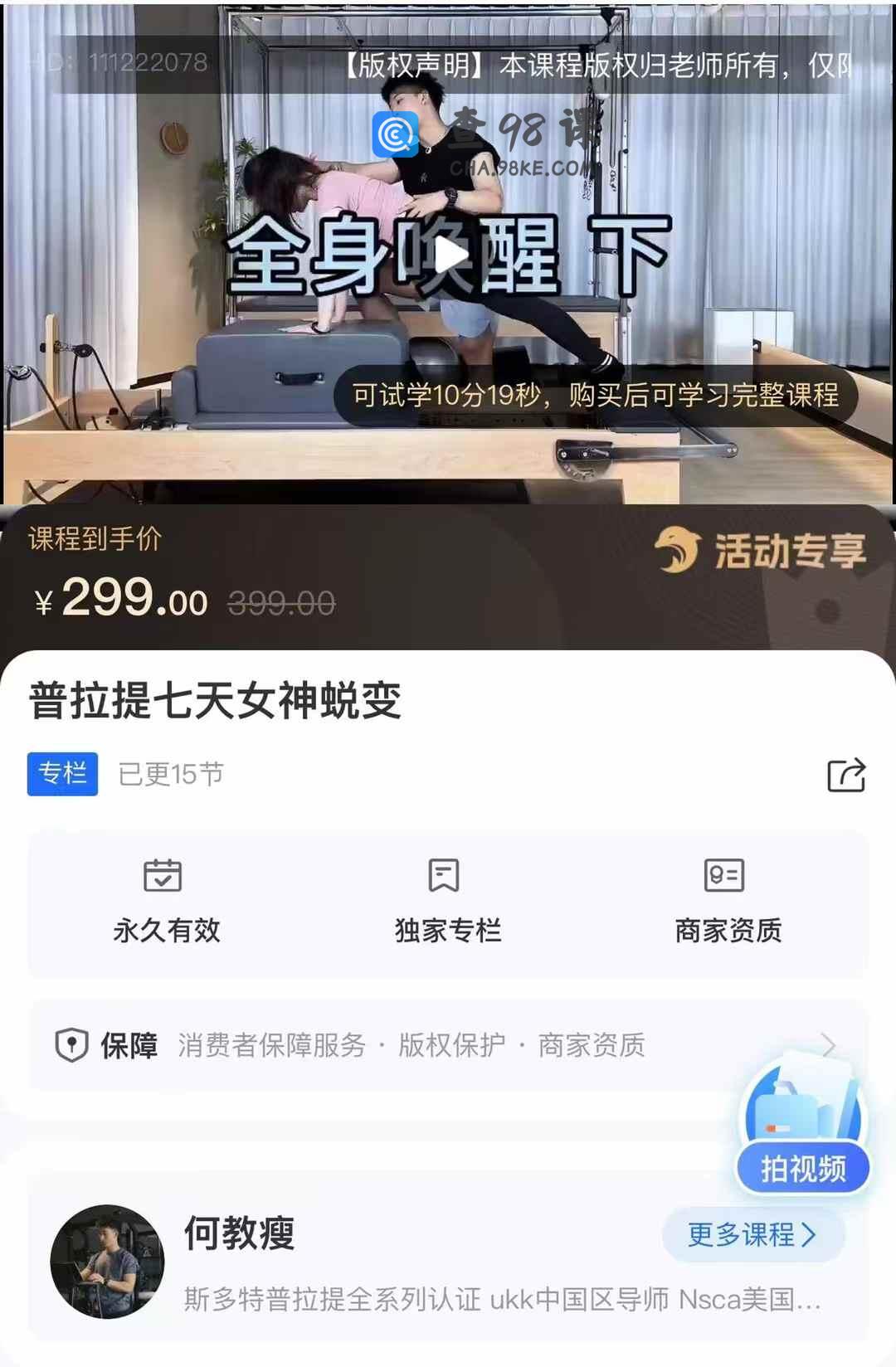This screenshot has height=1367, width=896.
Task: Open 永久有效 info
Action: pyautogui.click(x=166, y=902)
